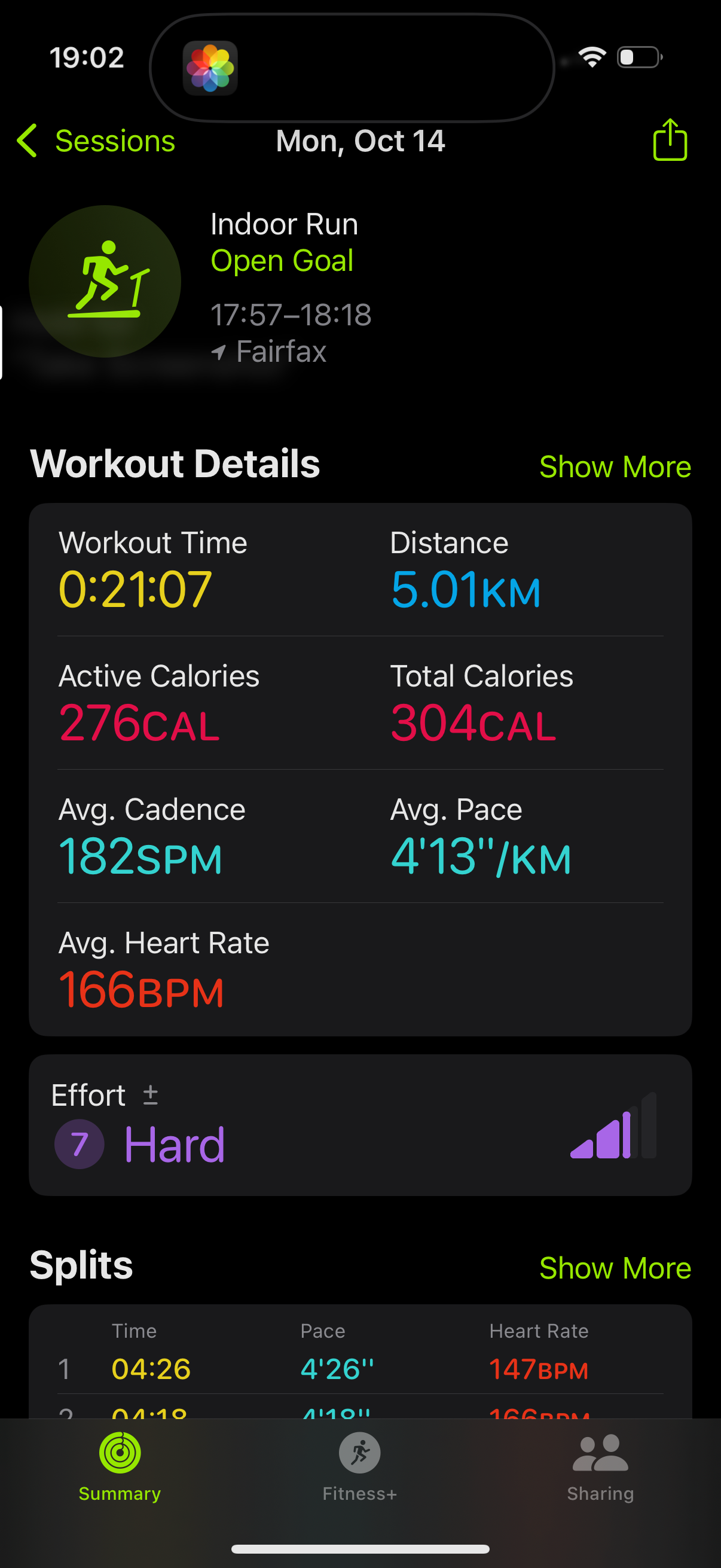This screenshot has width=721, height=1568.
Task: Go back to Sessions
Action: [x=96, y=141]
